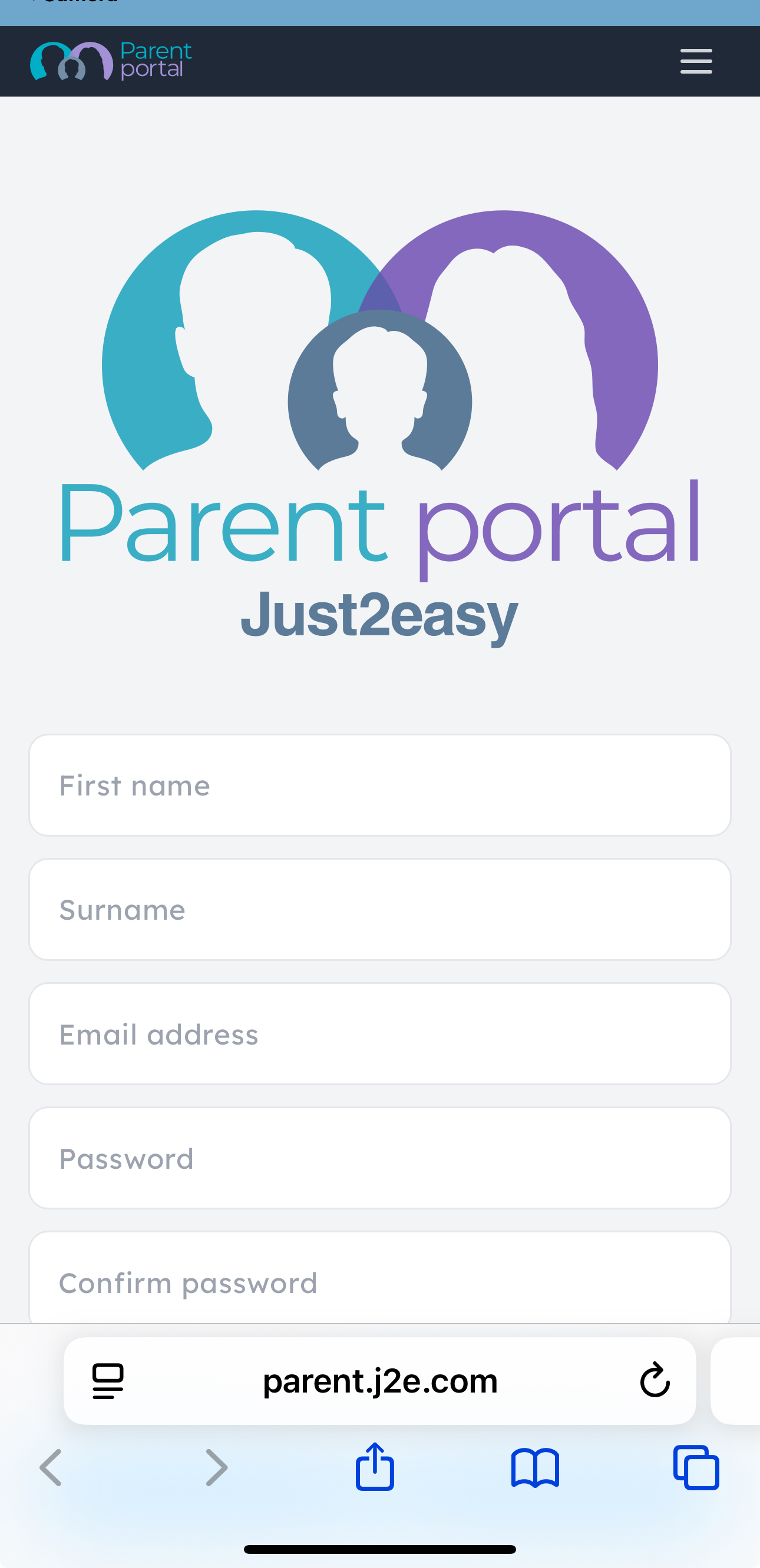
Task: Focus the Password field
Action: (379, 1158)
